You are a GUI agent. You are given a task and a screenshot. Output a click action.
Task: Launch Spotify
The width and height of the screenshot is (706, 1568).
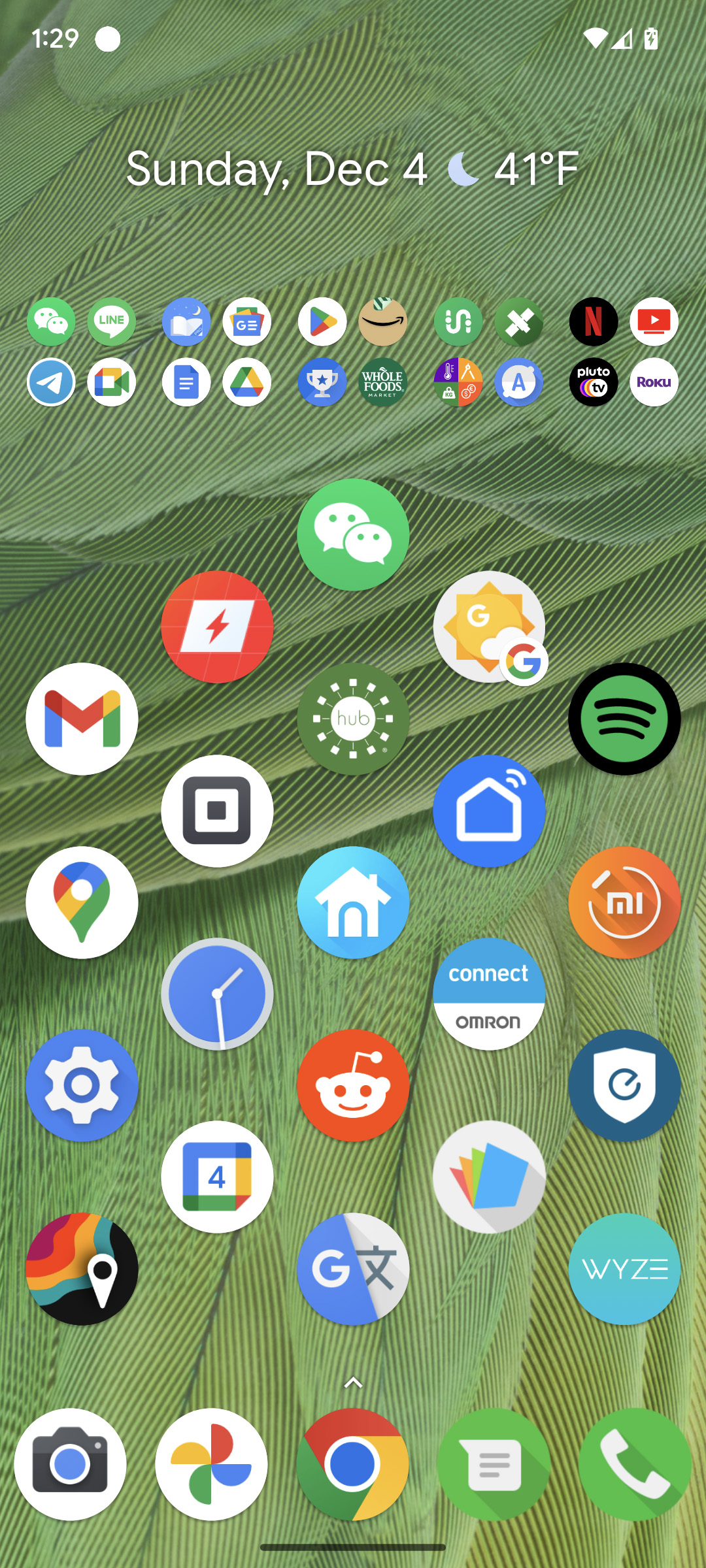point(624,719)
